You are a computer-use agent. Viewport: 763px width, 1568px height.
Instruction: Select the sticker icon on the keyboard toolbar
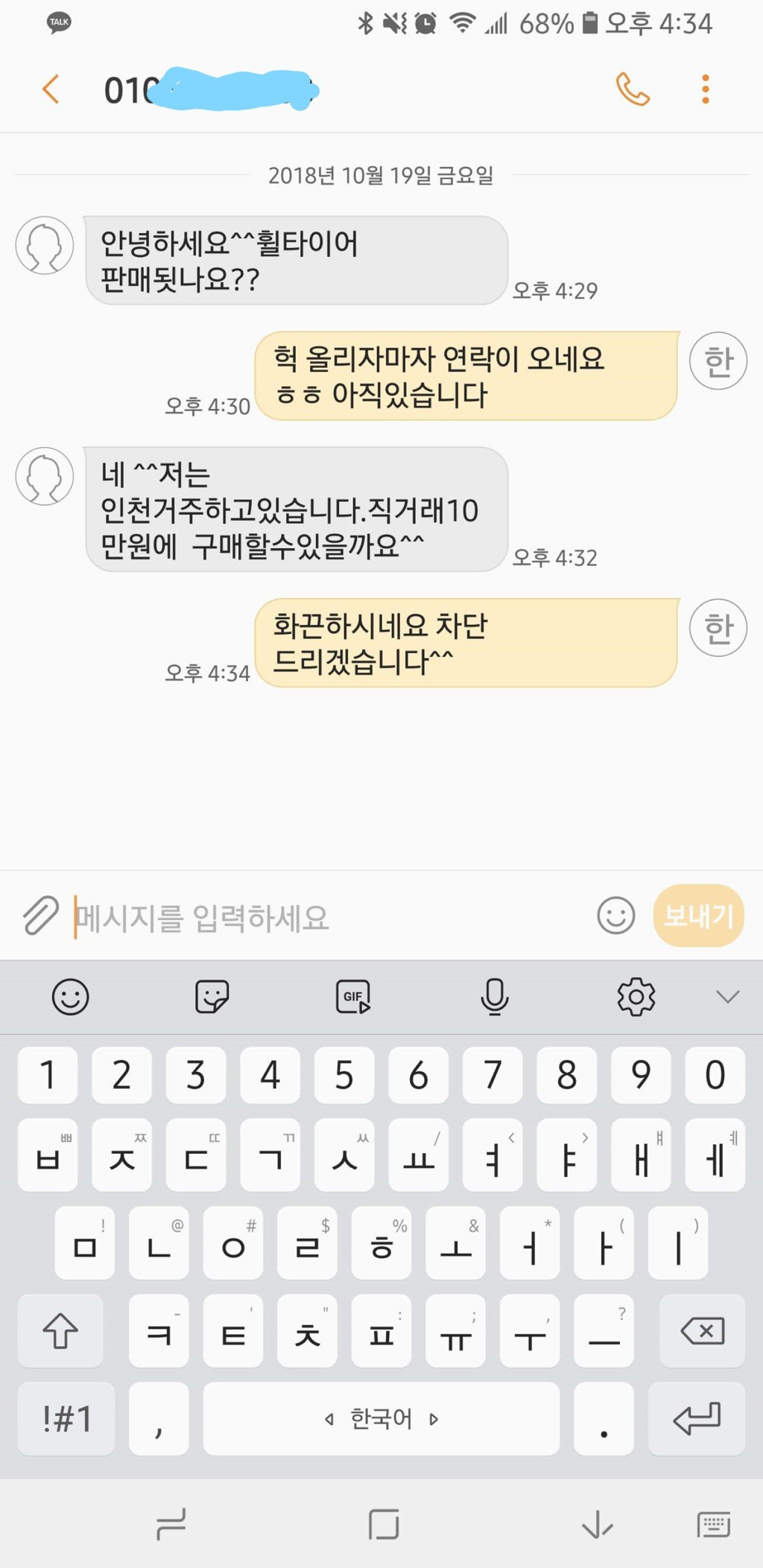tap(212, 997)
